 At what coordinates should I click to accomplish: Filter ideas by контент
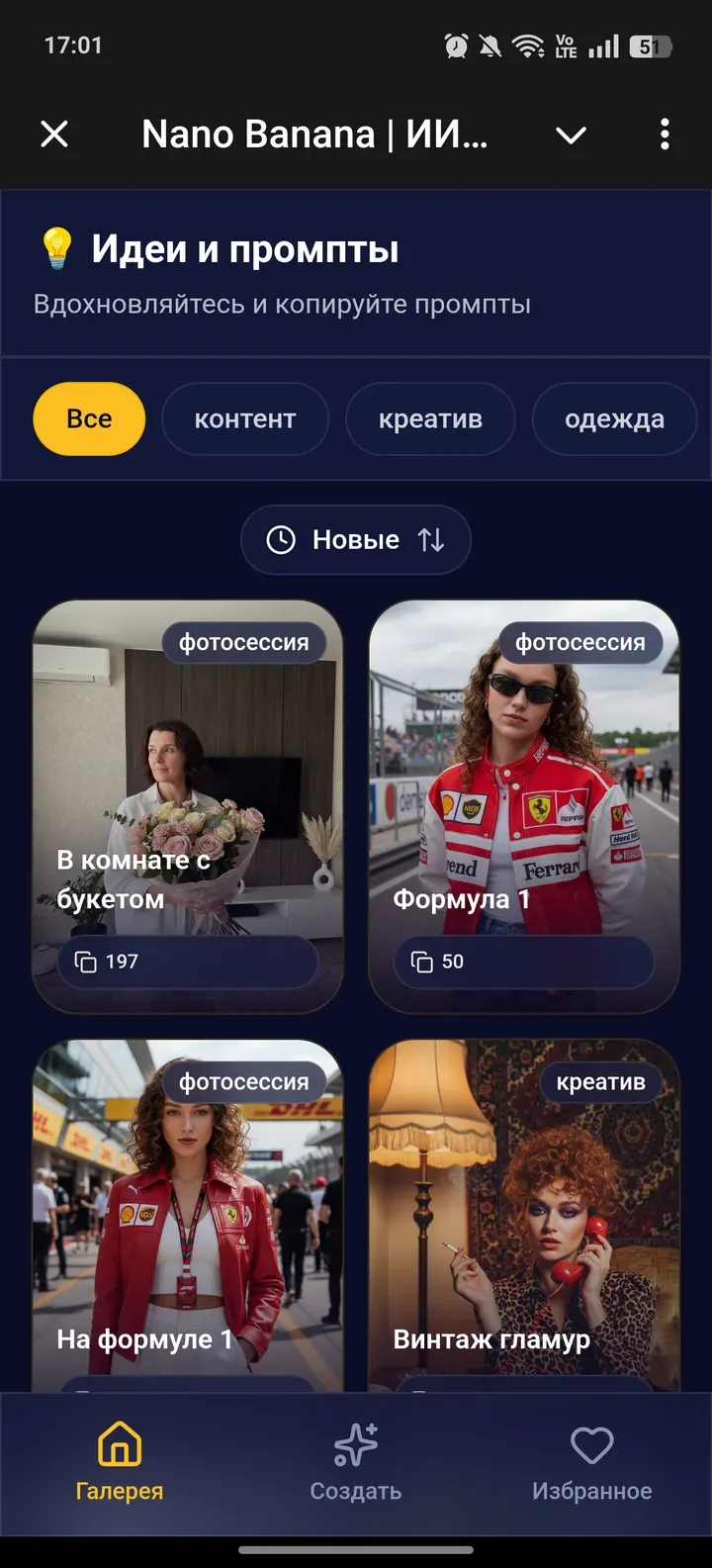245,418
